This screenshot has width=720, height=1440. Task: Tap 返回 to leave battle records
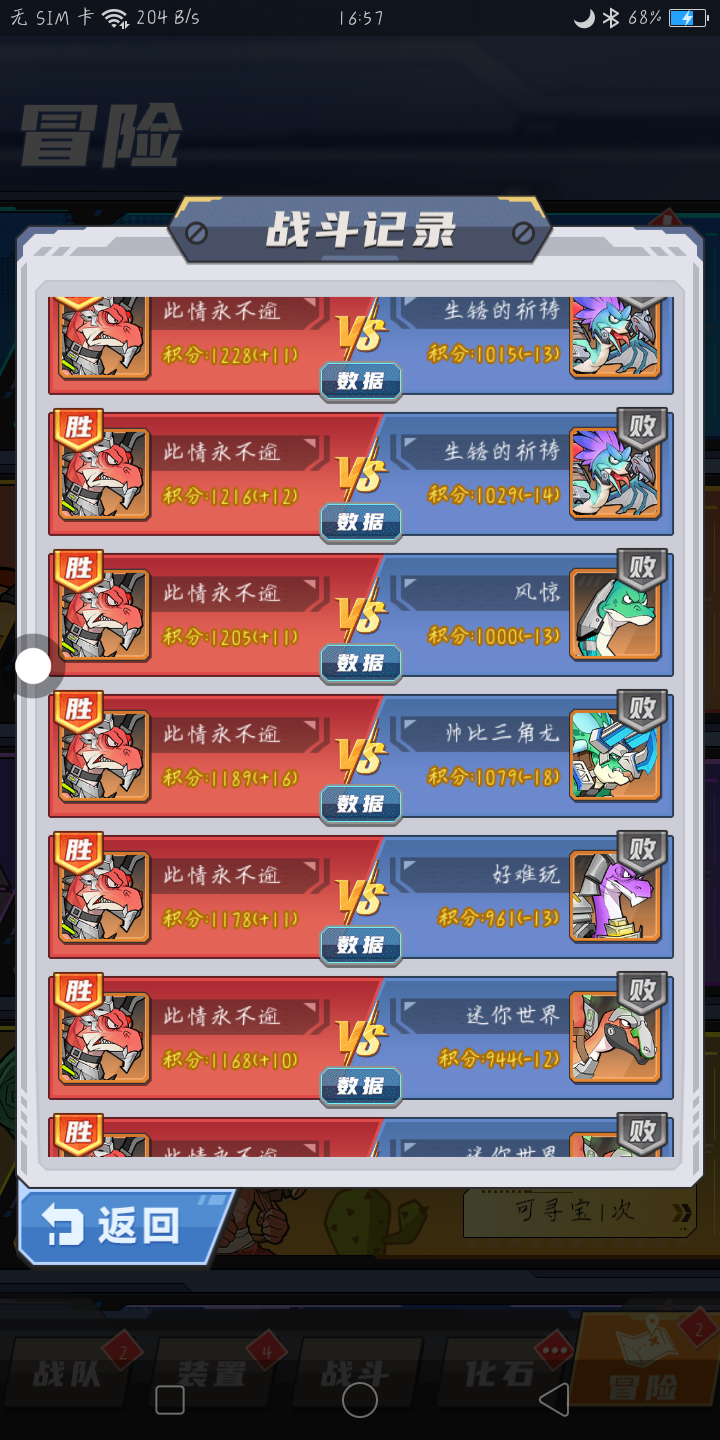pyautogui.click(x=120, y=1226)
